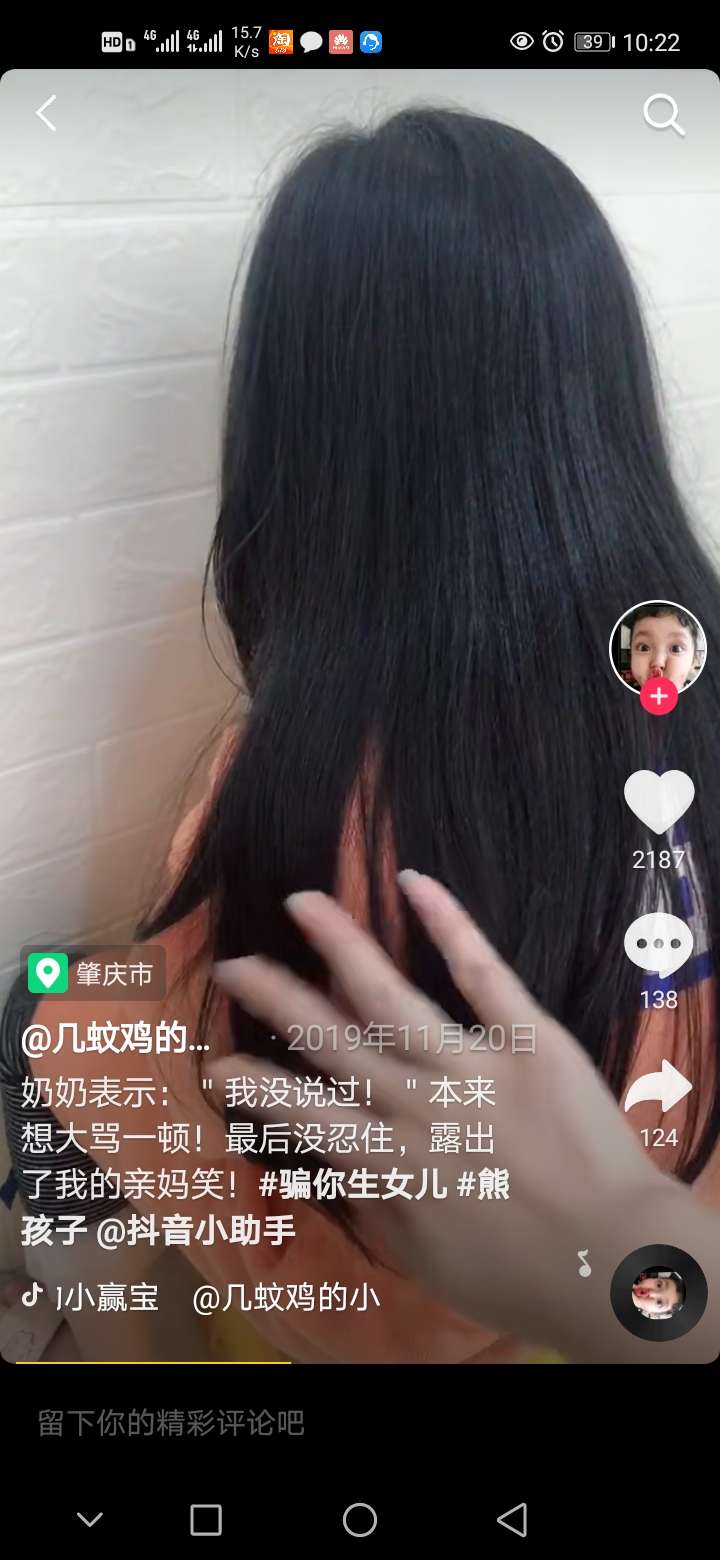Tap the comment field 留下你的精彩评论吧

170,1422
